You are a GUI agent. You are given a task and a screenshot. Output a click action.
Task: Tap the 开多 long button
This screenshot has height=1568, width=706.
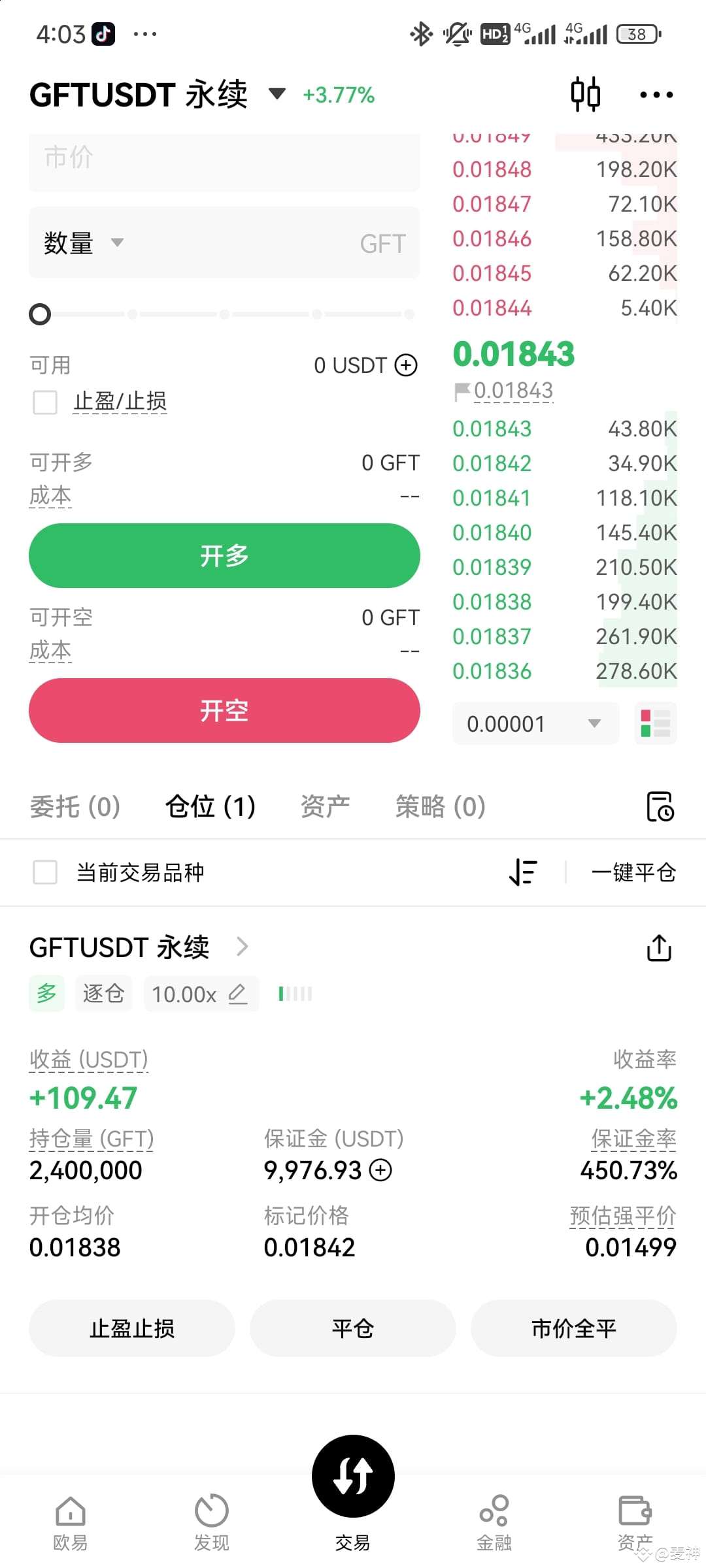[x=224, y=555]
